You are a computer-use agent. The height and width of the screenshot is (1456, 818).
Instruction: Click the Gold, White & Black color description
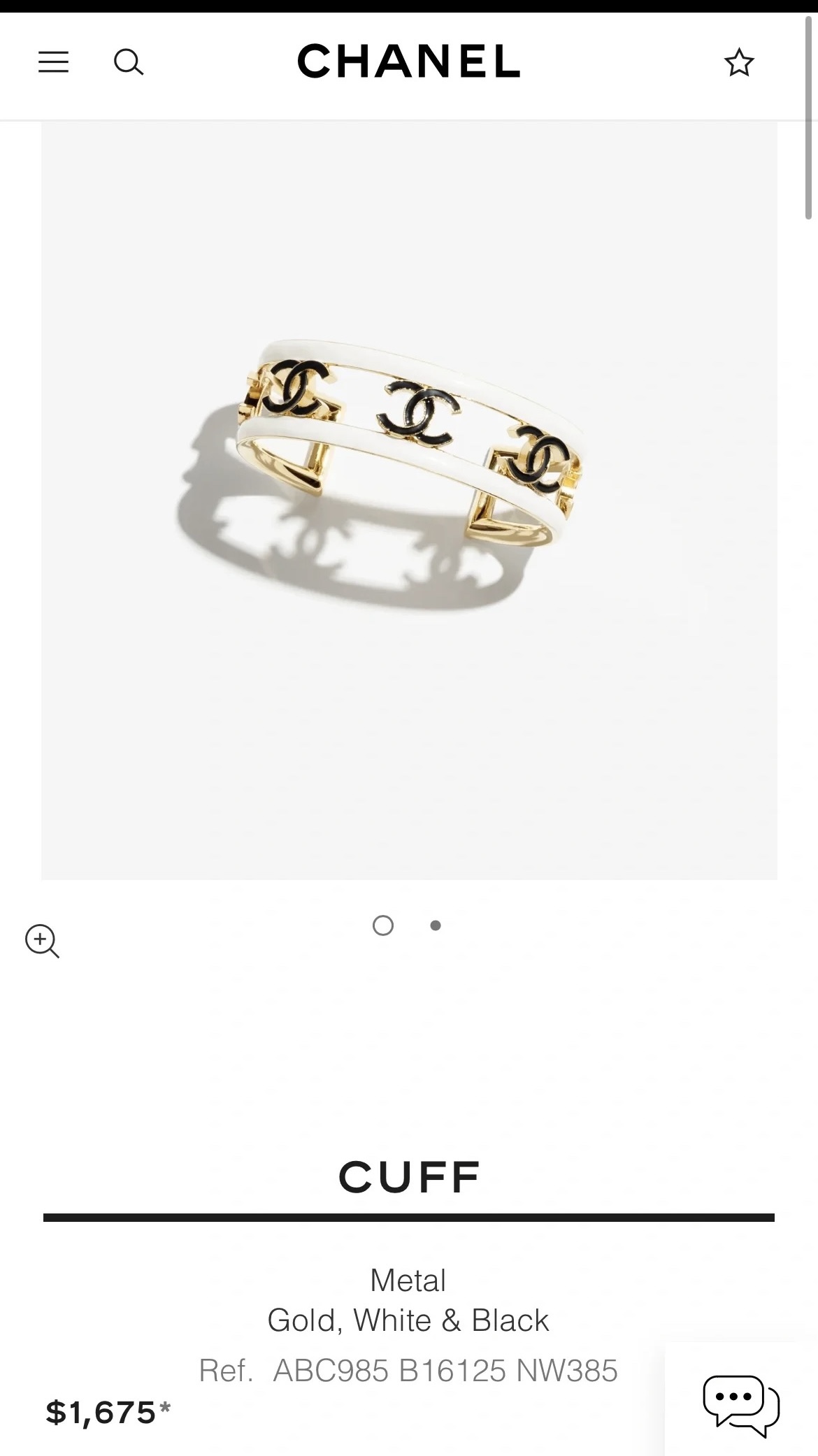click(x=409, y=1319)
